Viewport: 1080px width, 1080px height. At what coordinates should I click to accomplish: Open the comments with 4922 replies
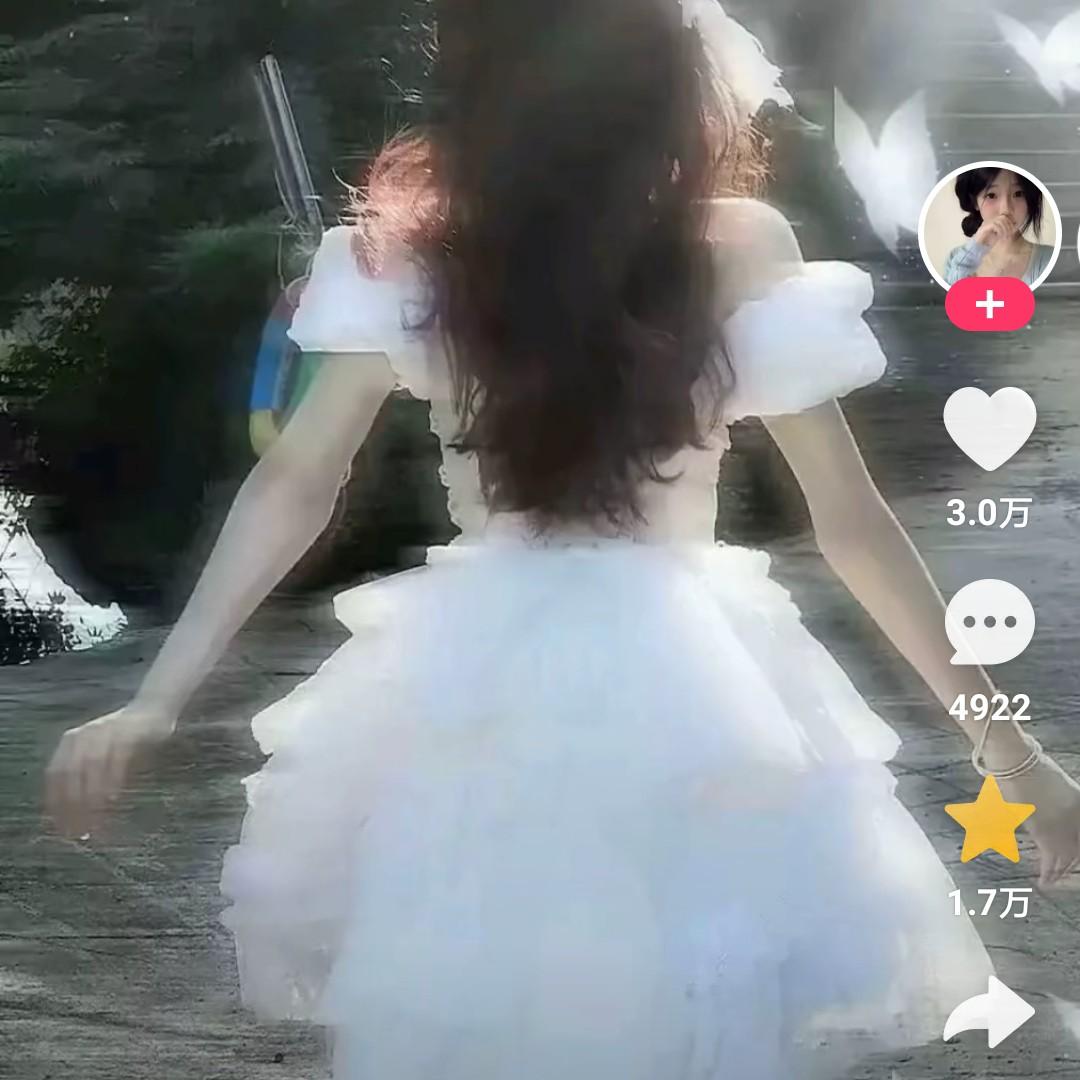989,622
